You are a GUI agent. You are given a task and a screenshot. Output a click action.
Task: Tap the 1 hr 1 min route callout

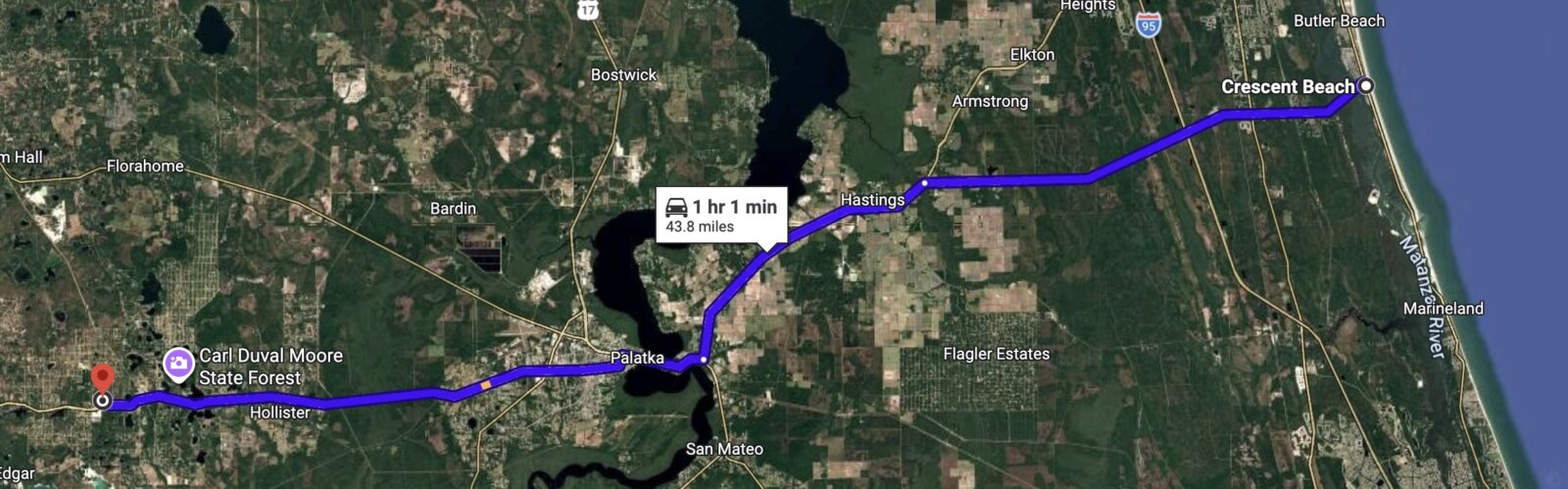[721, 215]
